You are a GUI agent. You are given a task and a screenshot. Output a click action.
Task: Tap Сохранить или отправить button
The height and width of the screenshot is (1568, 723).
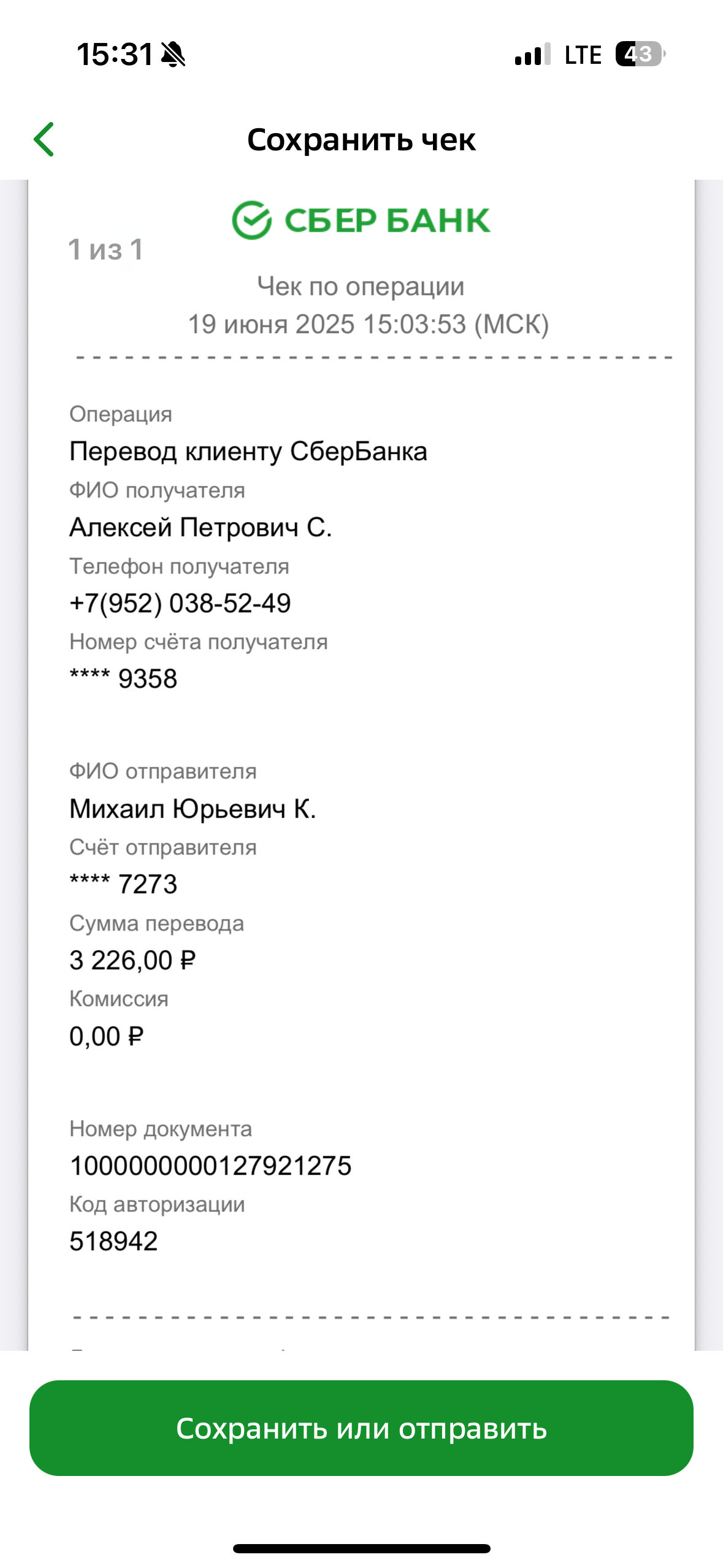[x=361, y=1428]
